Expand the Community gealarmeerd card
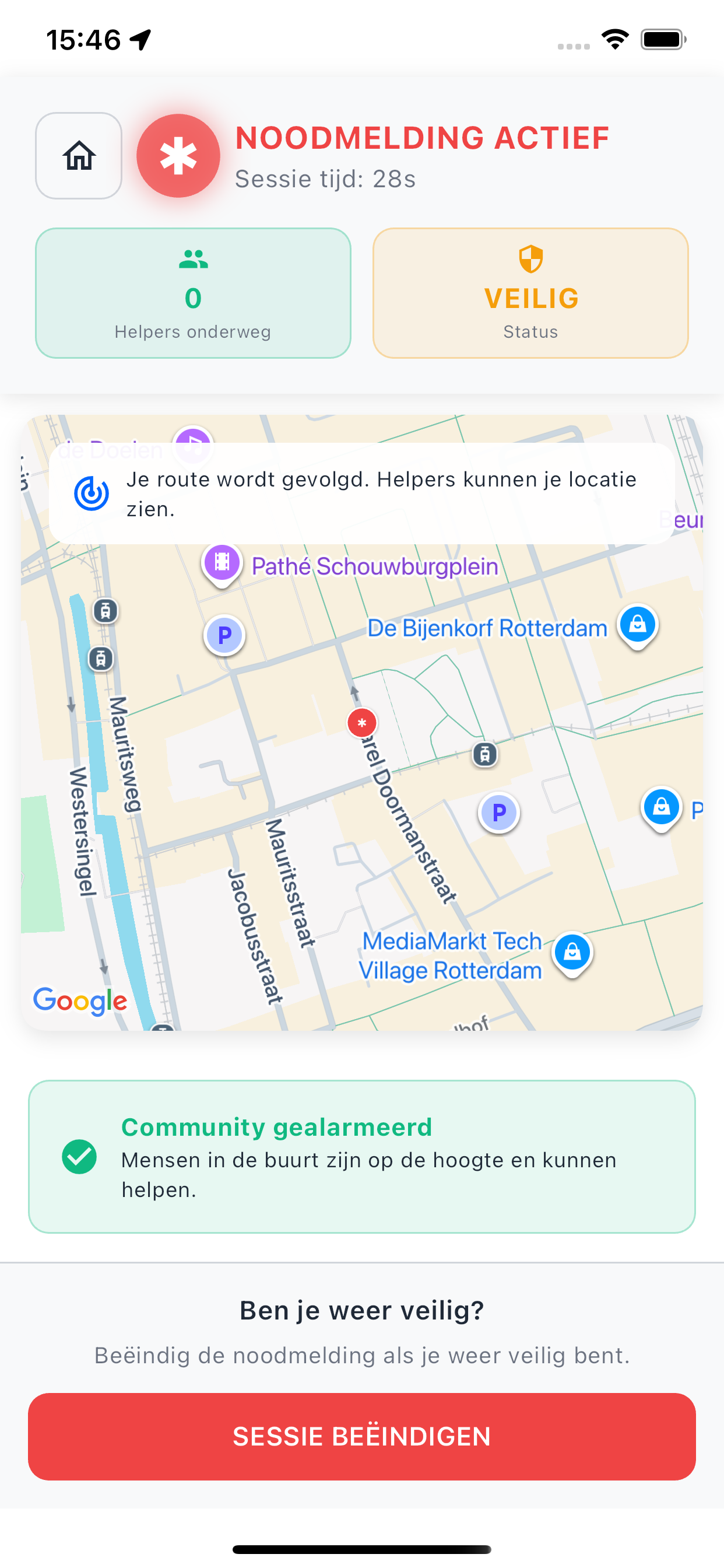The height and width of the screenshot is (1568, 724). (362, 1158)
